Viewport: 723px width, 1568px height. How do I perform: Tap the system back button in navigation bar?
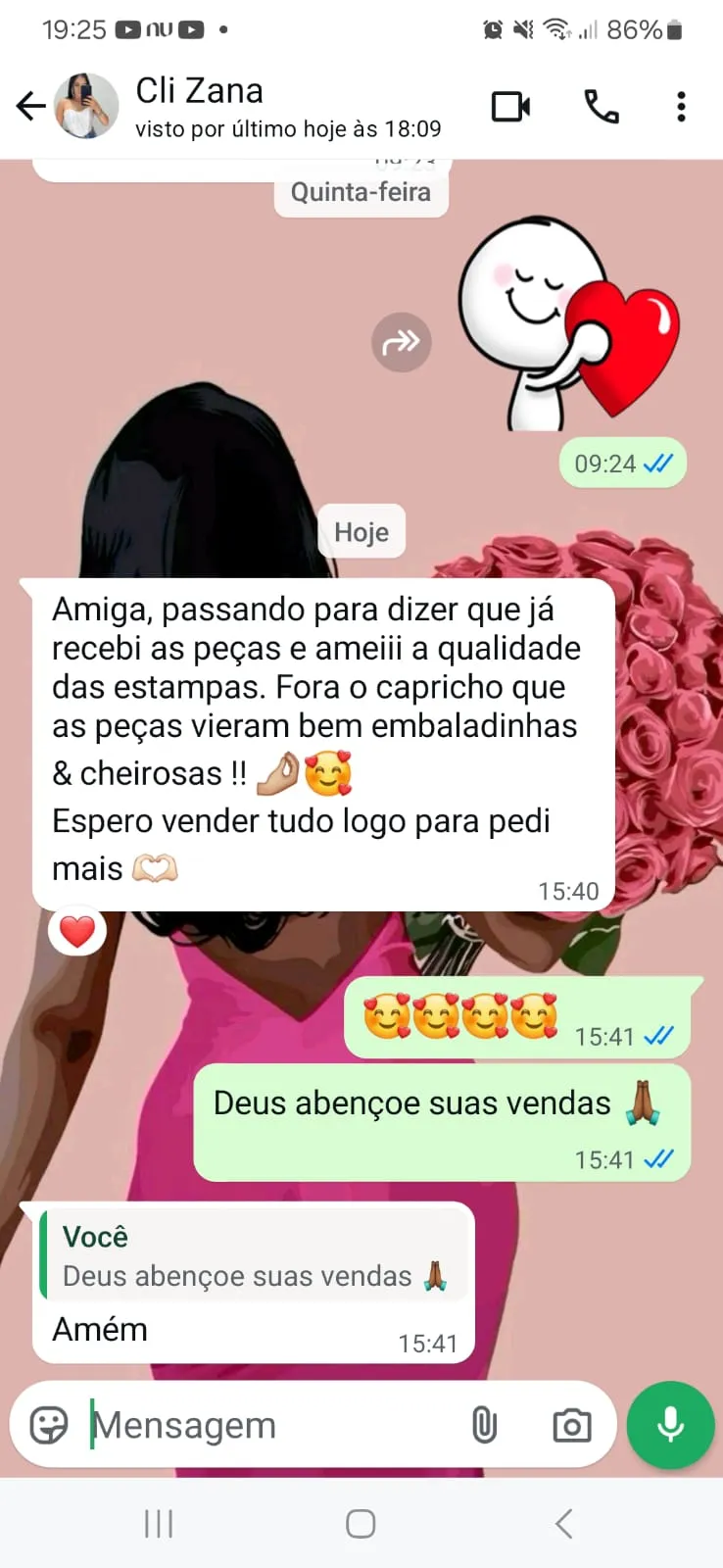[x=563, y=1524]
